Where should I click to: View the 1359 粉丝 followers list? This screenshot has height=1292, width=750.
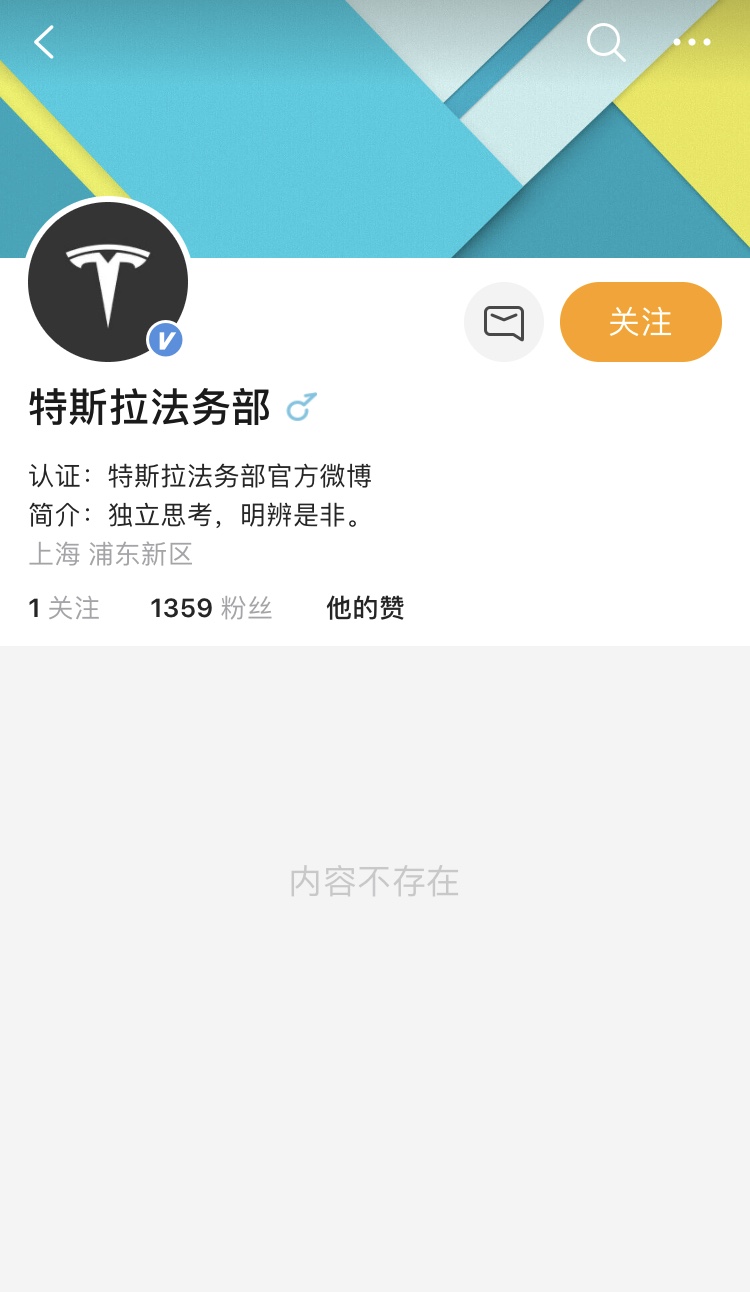click(211, 608)
